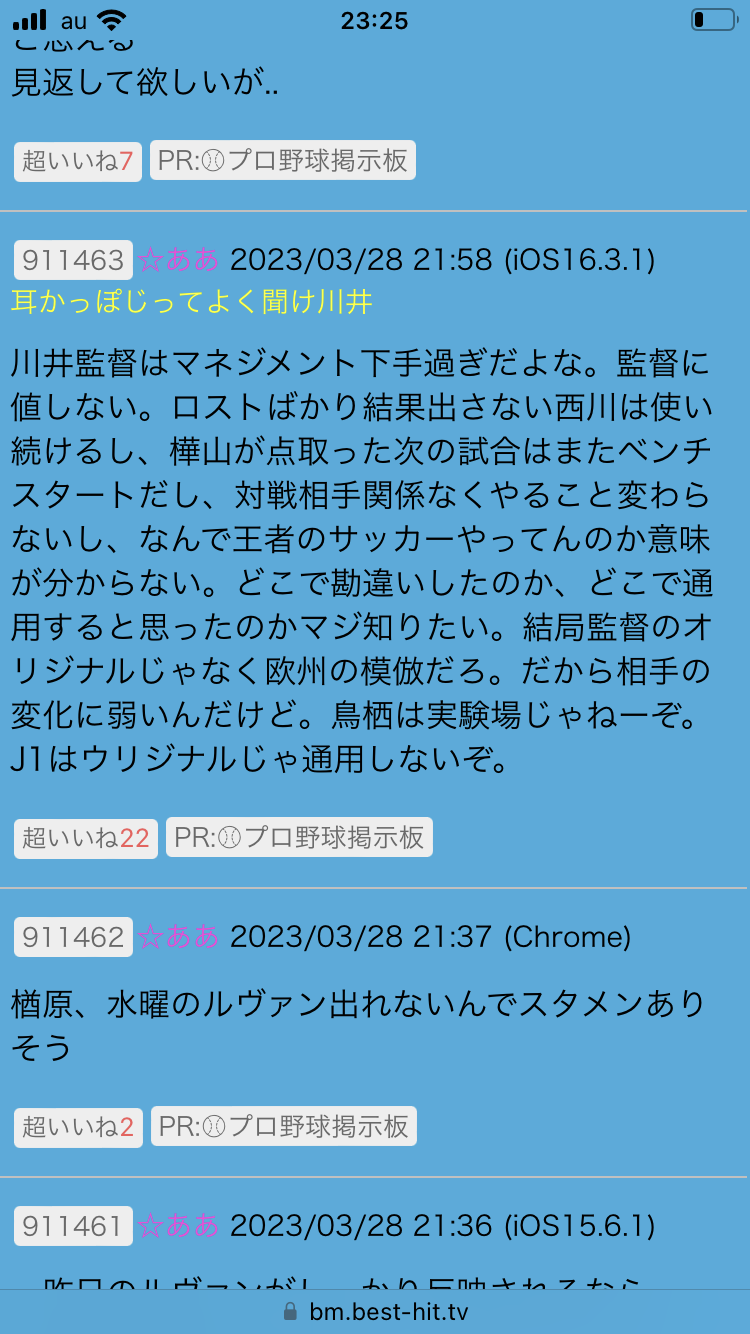Open PR プロ野球掲示板 link beside 超いいね7

282,161
